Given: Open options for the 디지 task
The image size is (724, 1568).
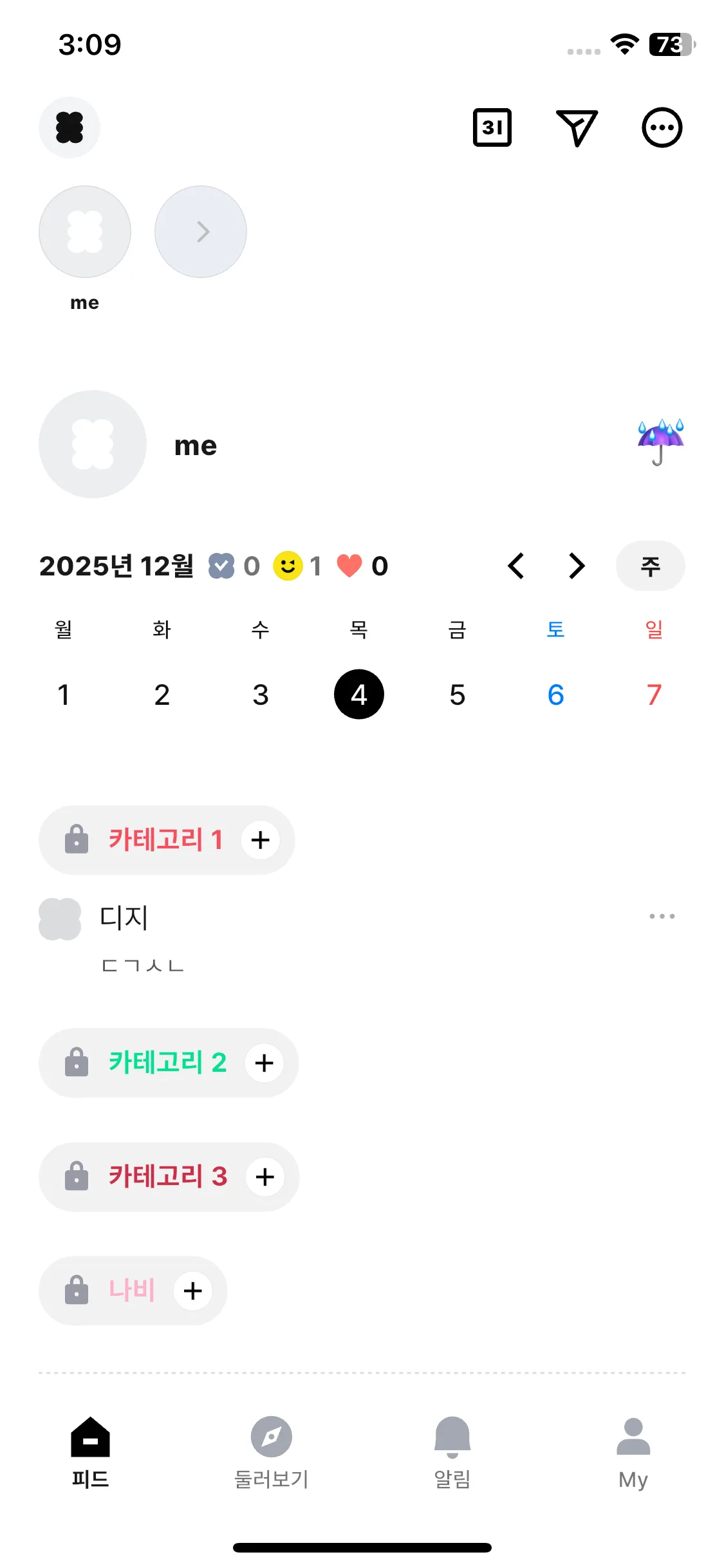Looking at the screenshot, I should pyautogui.click(x=662, y=916).
